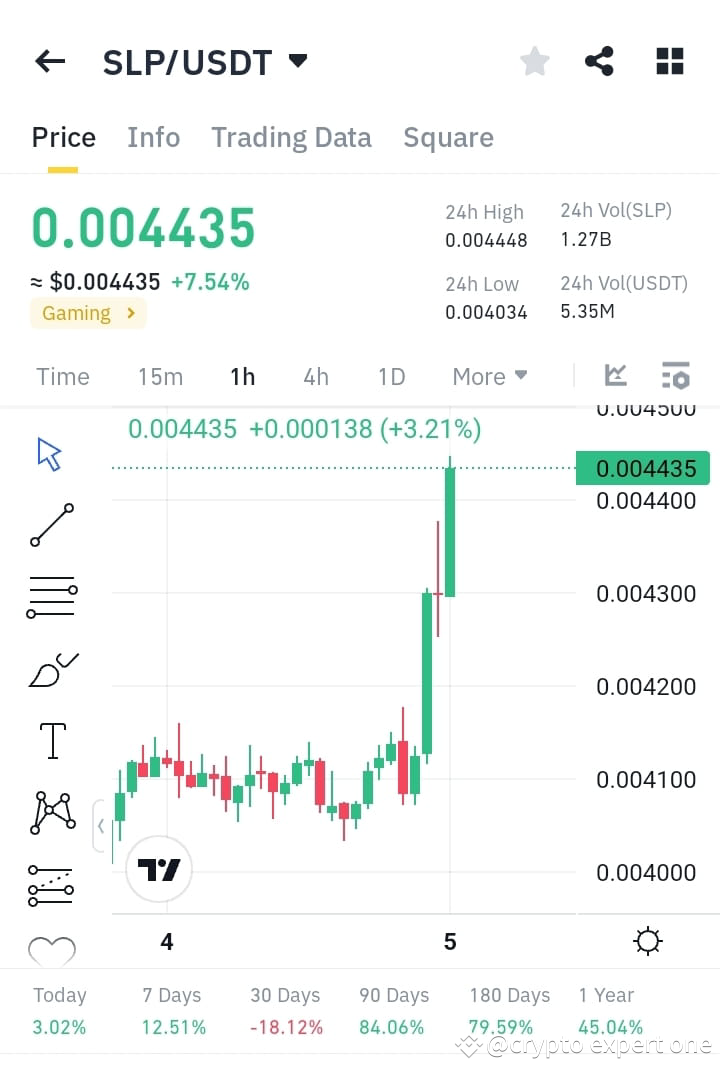
Task: Open the Info tab
Action: pos(153,137)
